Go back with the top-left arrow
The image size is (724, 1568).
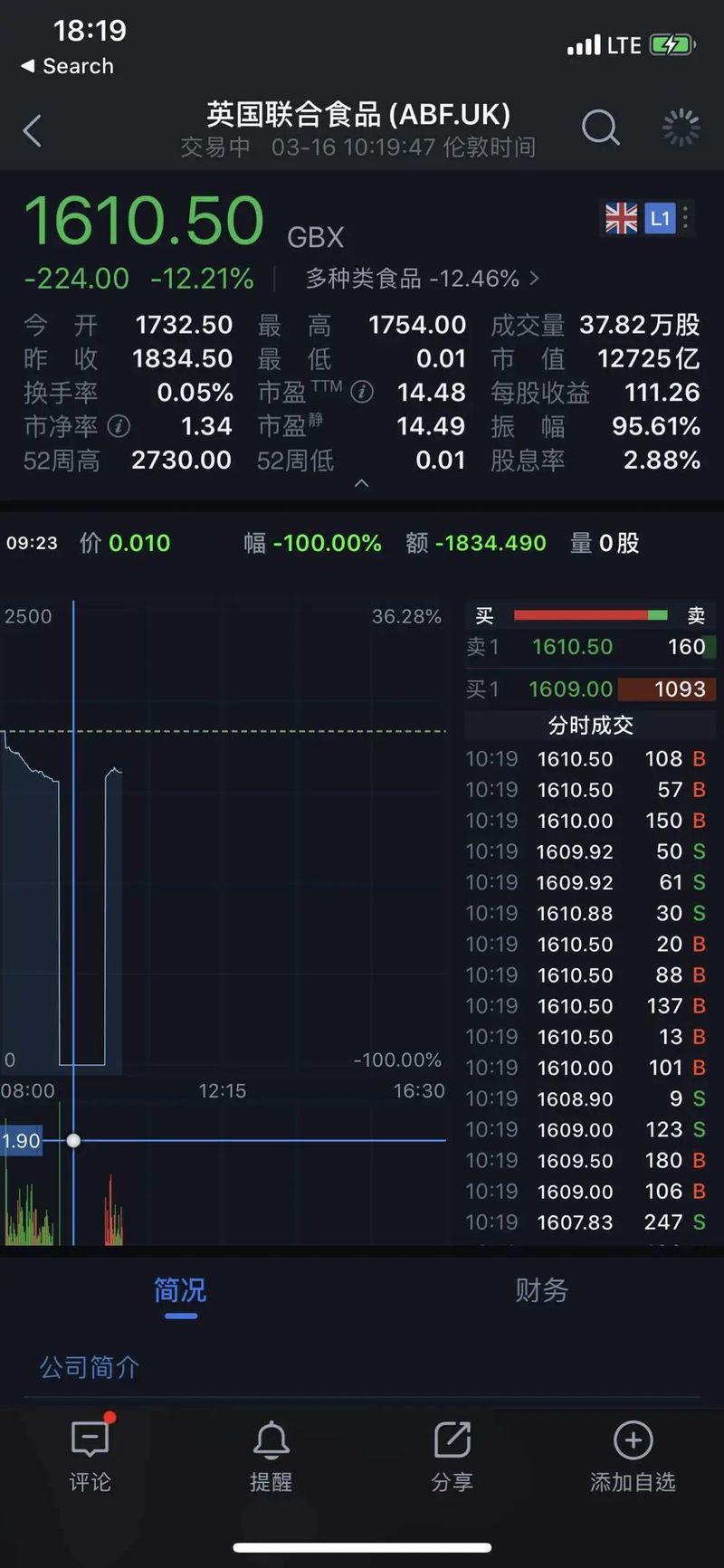(x=33, y=131)
